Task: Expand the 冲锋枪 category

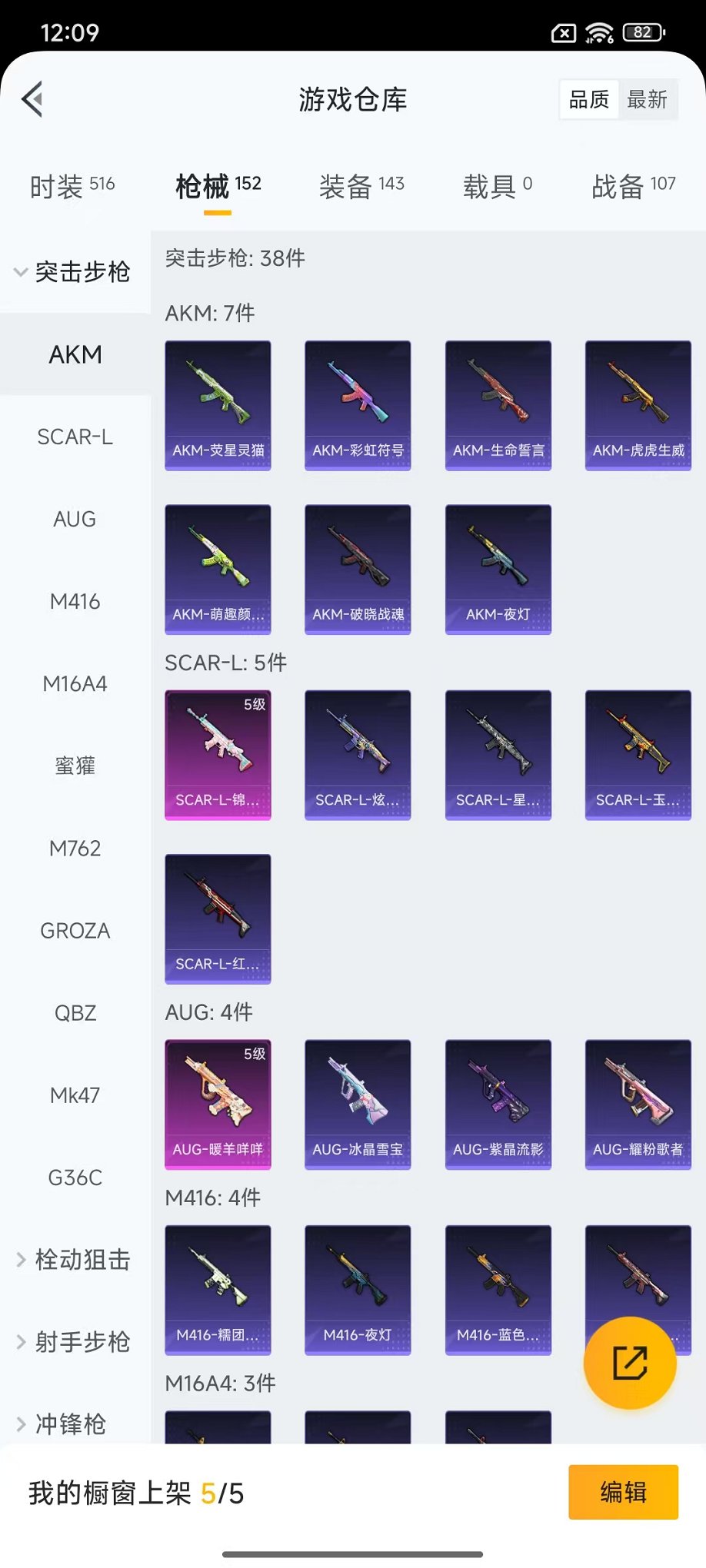Action: tap(62, 1424)
